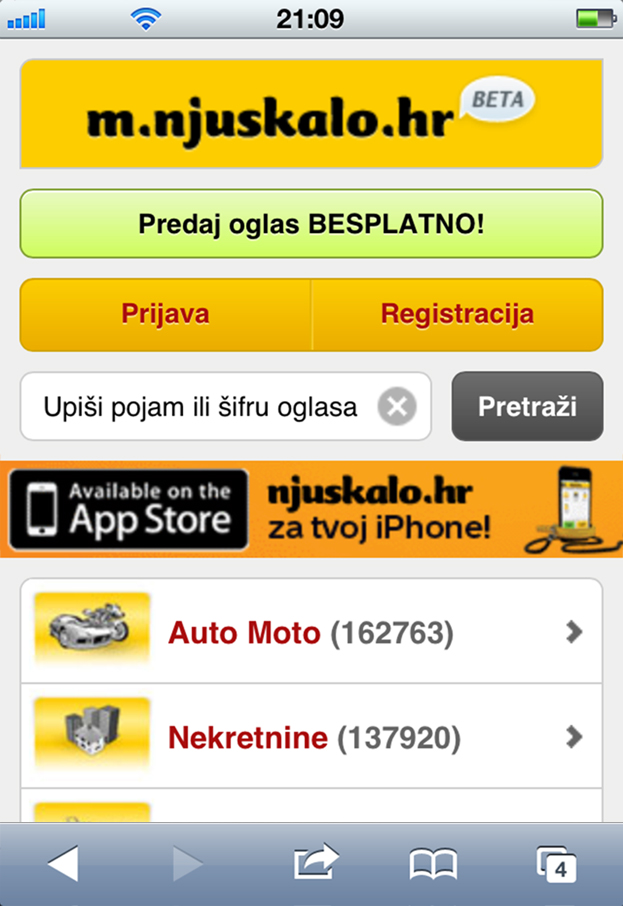View the open browser tabs

click(555, 862)
